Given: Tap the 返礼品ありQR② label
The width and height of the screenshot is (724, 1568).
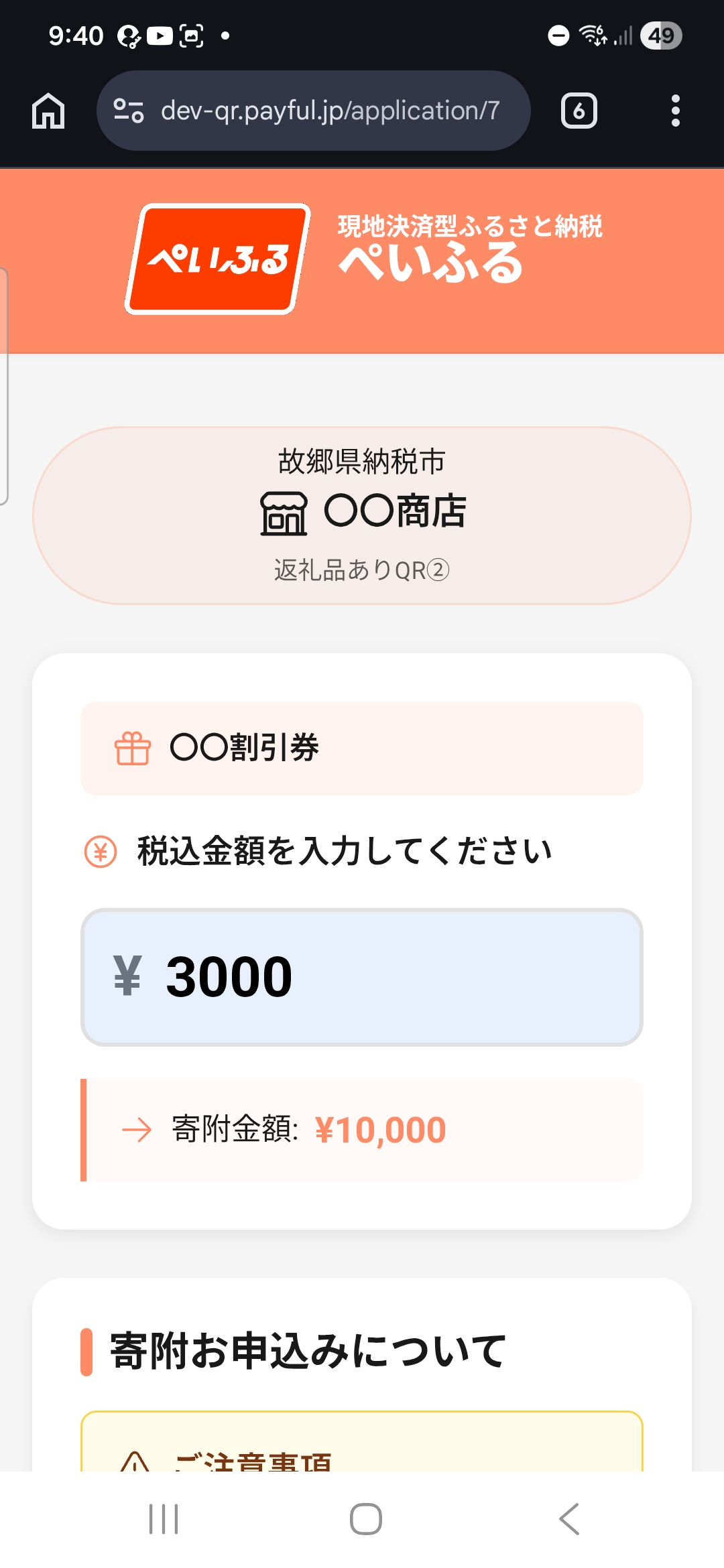Looking at the screenshot, I should (362, 569).
